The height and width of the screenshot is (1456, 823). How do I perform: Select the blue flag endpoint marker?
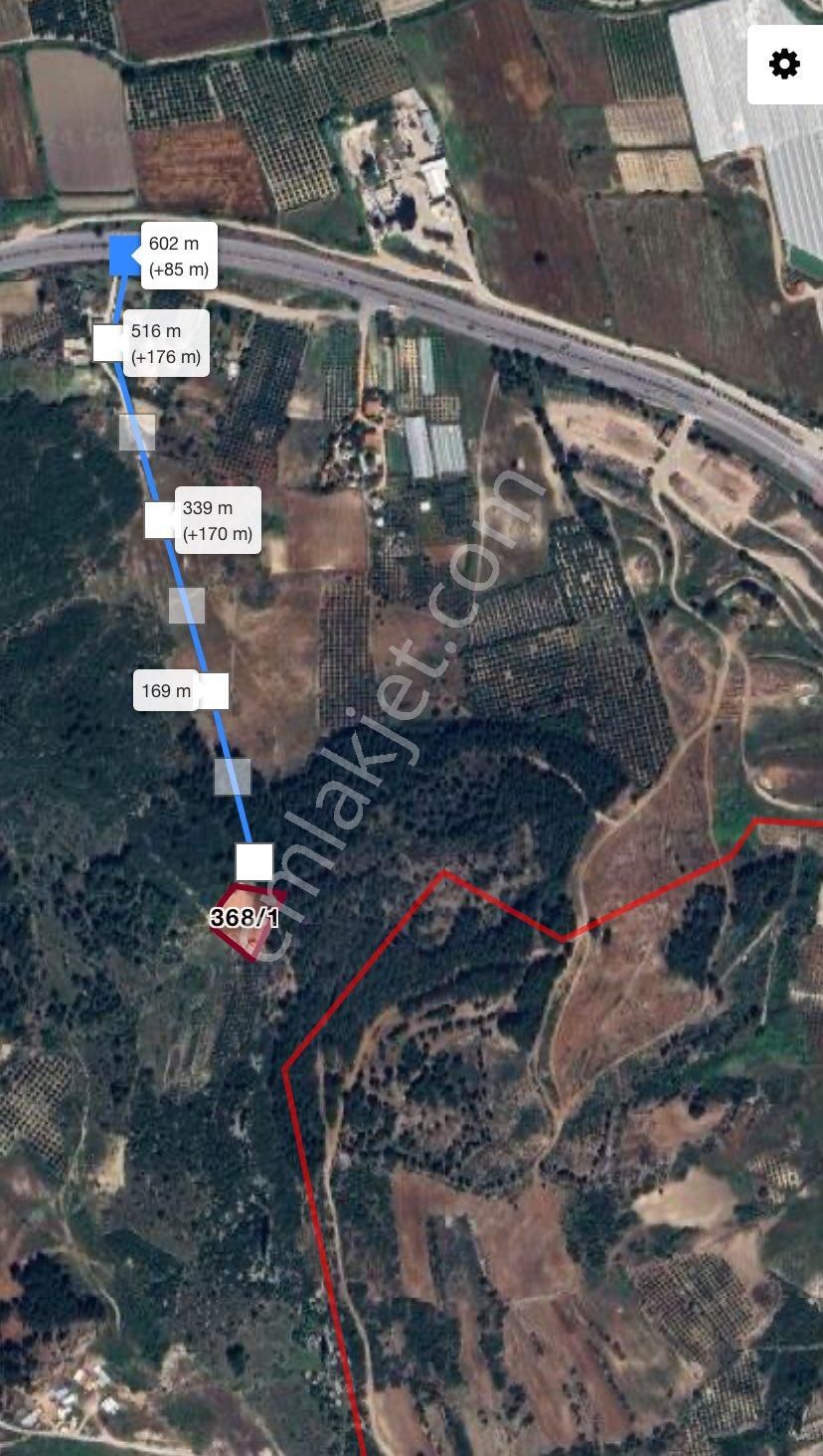click(121, 257)
